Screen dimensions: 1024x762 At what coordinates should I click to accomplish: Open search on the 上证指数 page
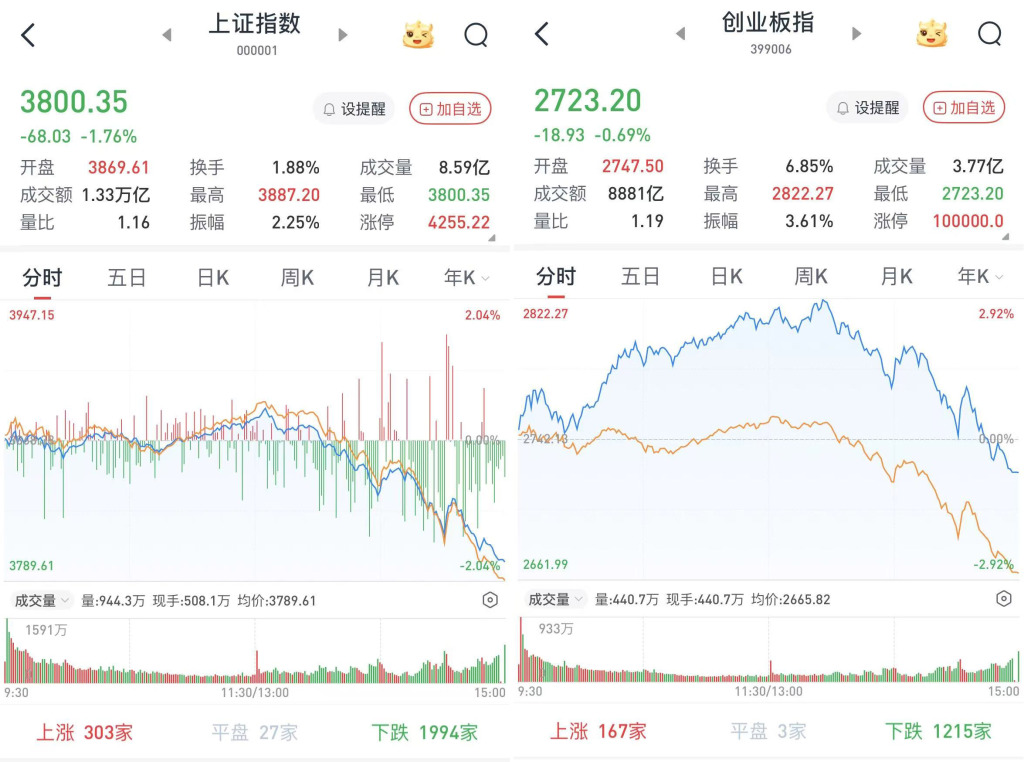[476, 36]
